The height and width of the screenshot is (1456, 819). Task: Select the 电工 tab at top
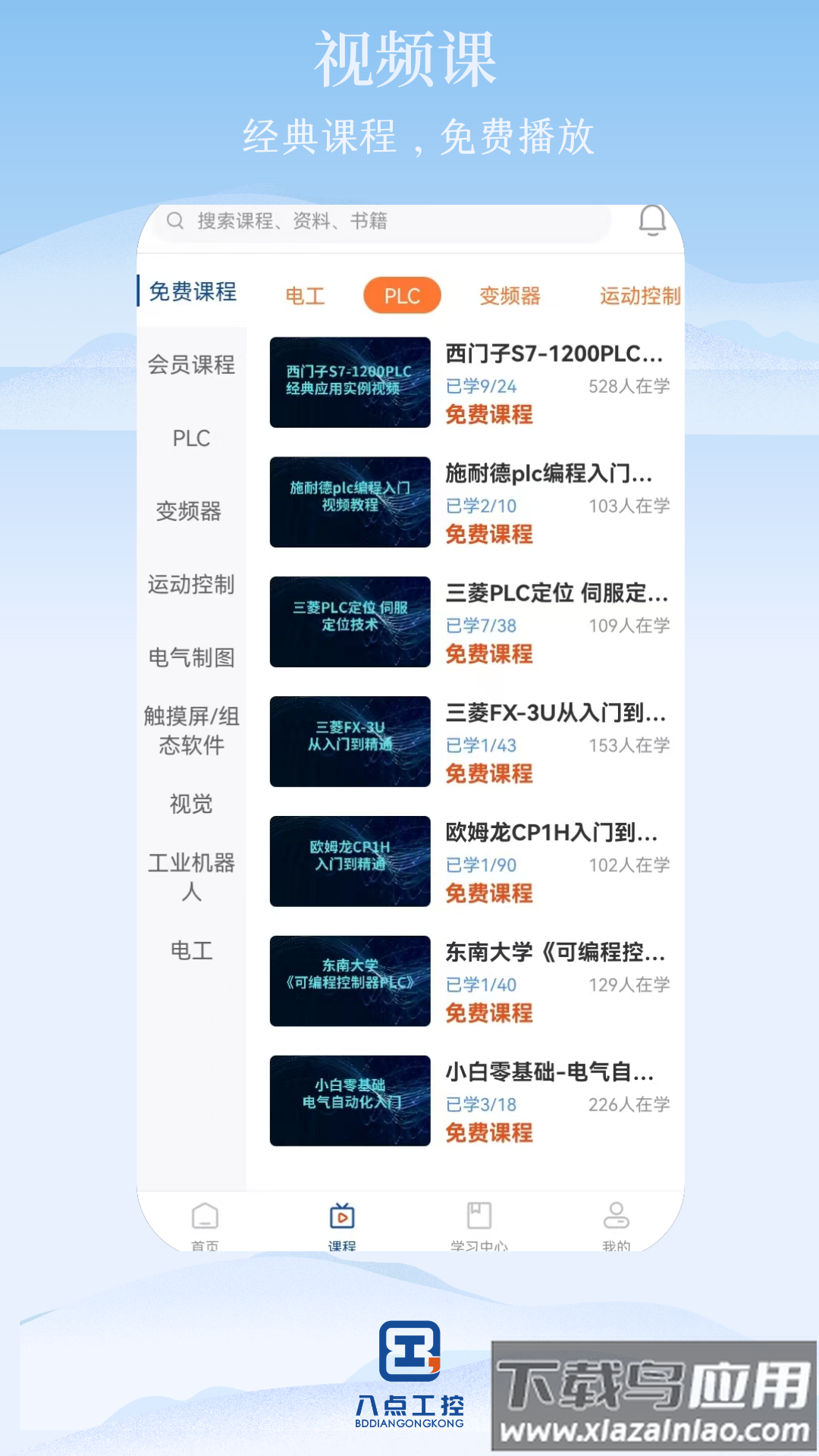[x=305, y=297]
